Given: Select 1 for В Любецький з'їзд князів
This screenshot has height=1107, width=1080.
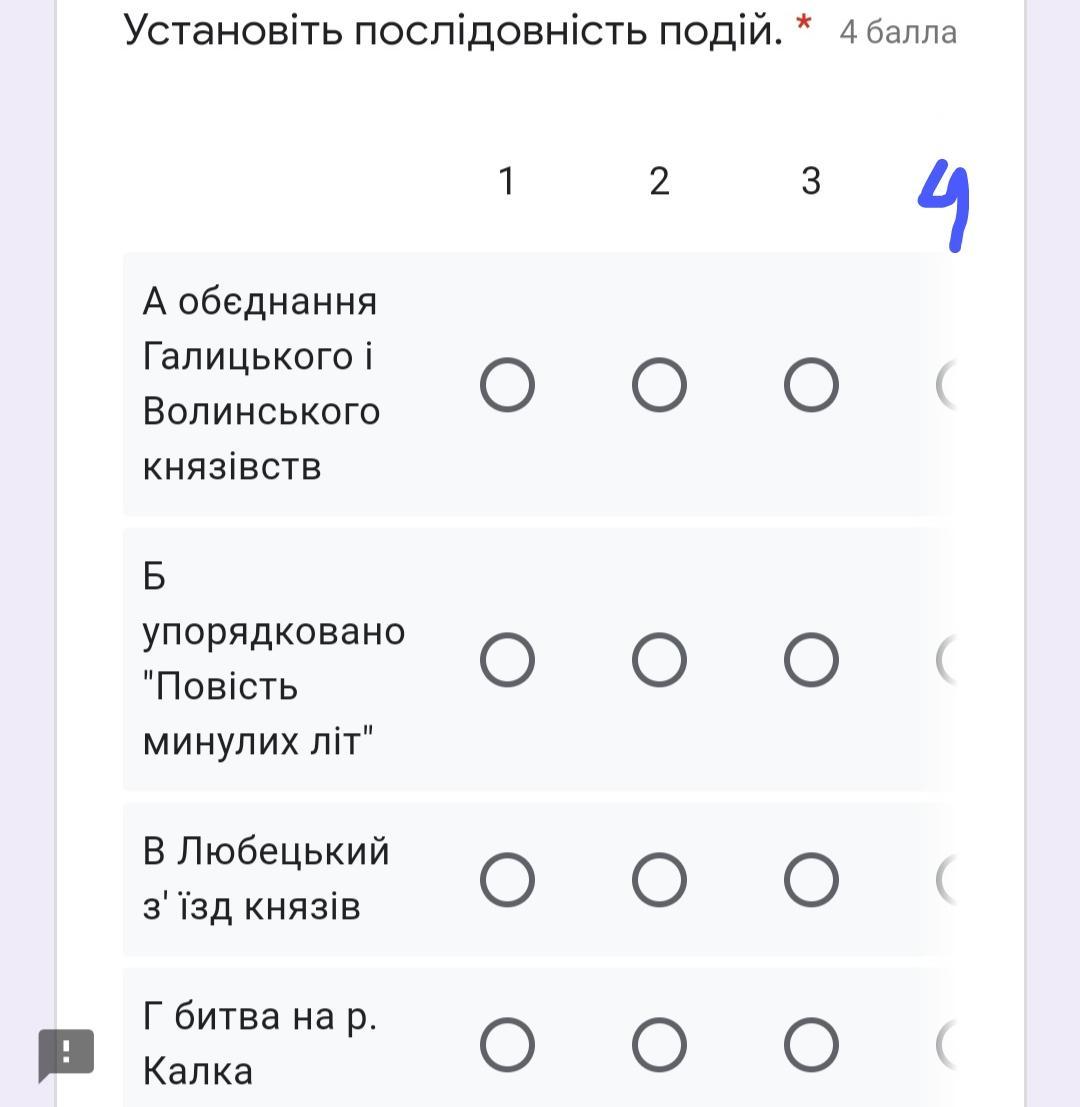Looking at the screenshot, I should click(x=507, y=880).
